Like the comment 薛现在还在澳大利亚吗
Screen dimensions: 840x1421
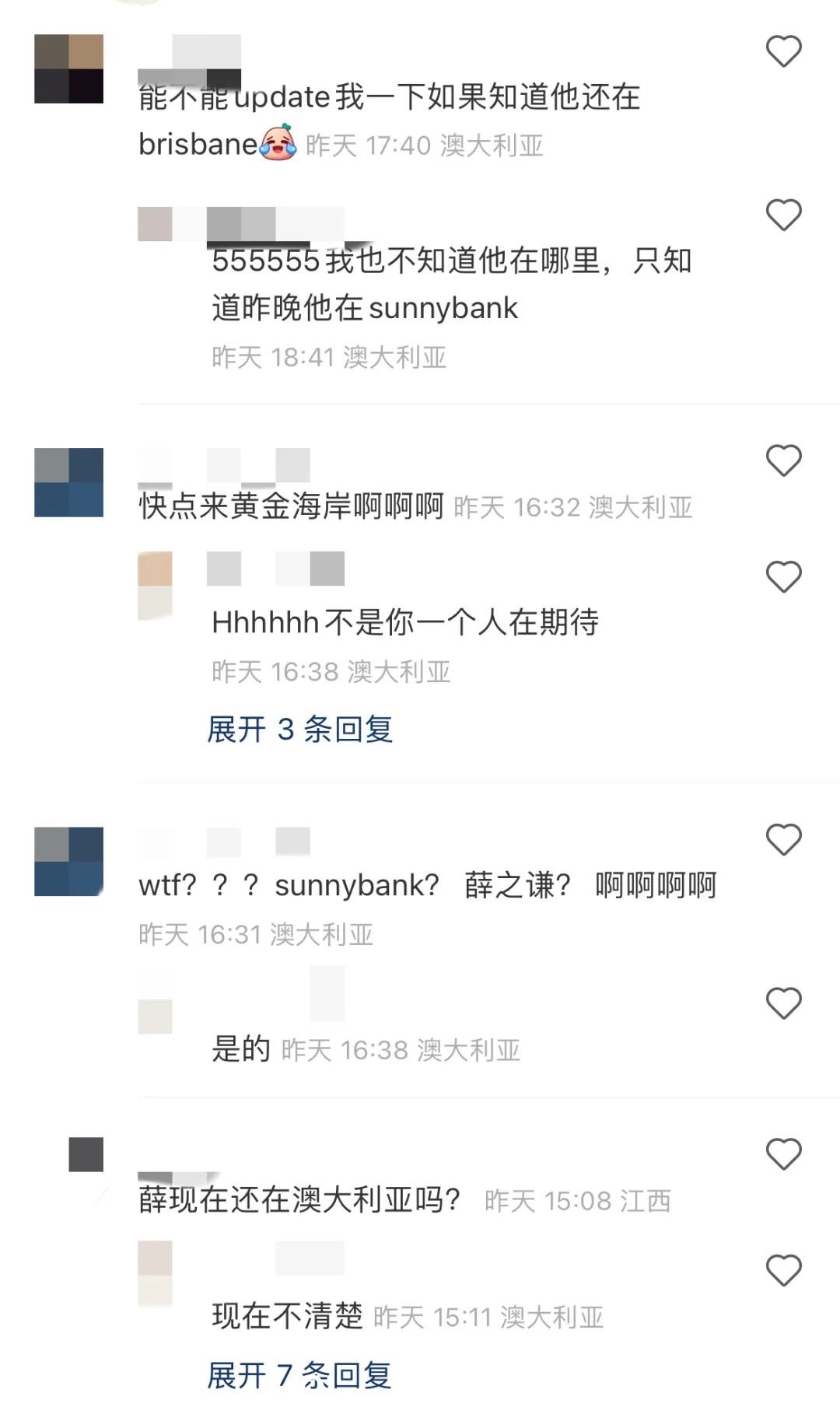783,1154
